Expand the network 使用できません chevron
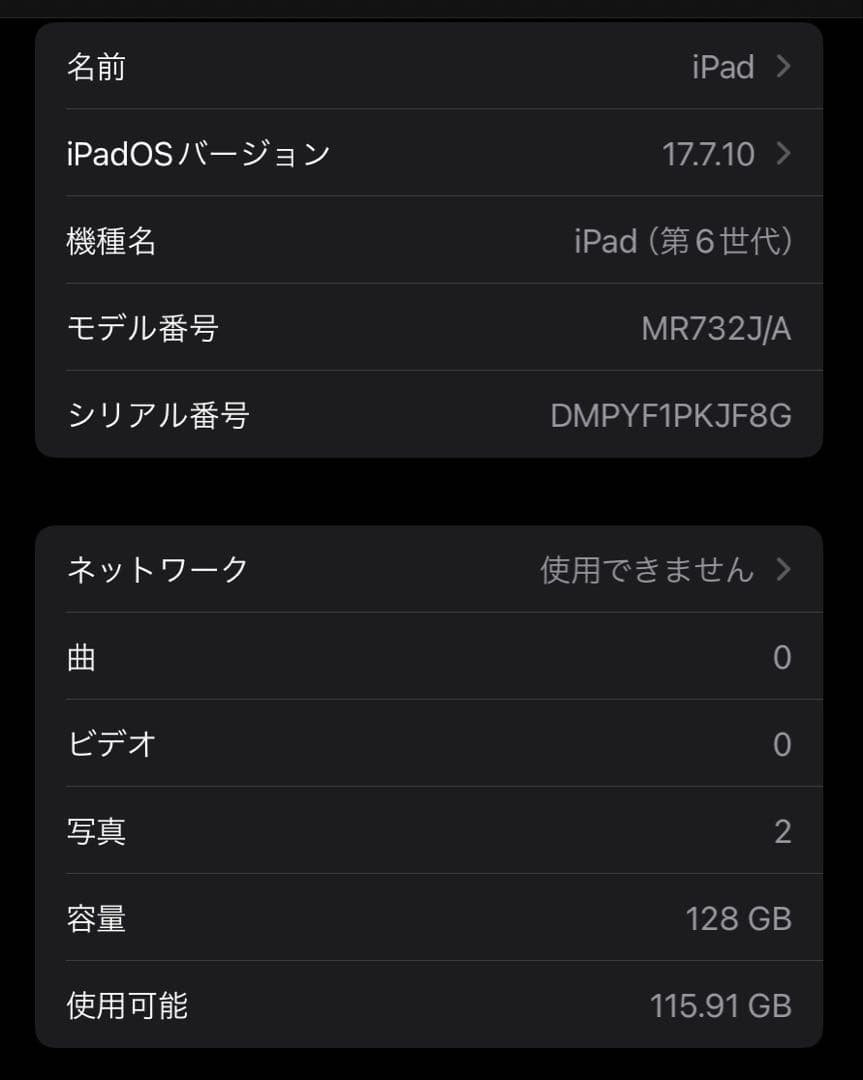Screen dimensions: 863x1080 pos(786,570)
